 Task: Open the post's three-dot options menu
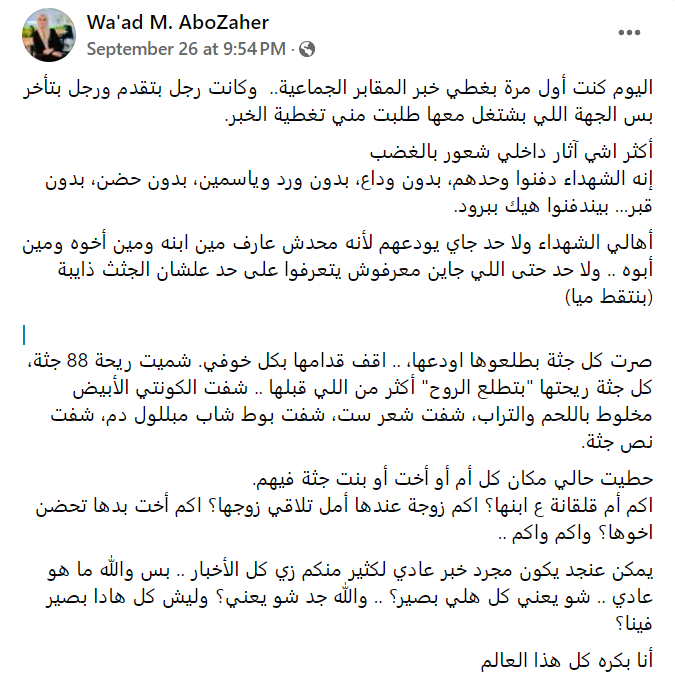630,33
